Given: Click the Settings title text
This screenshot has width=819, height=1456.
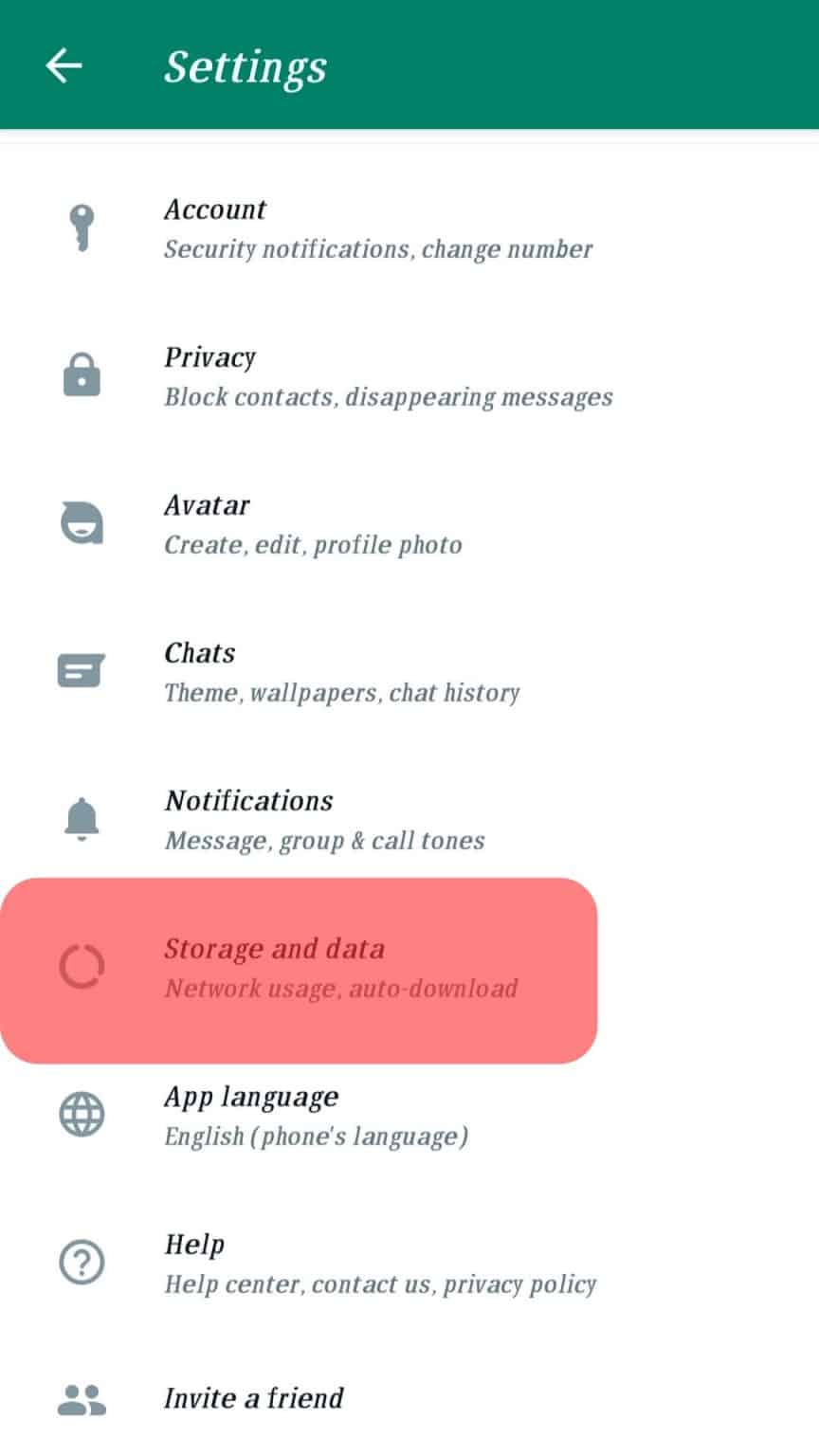Looking at the screenshot, I should pos(246,66).
